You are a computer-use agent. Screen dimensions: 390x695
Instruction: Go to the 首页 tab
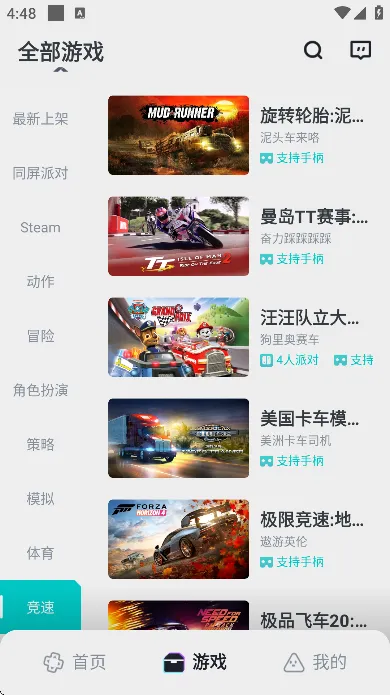point(74,662)
